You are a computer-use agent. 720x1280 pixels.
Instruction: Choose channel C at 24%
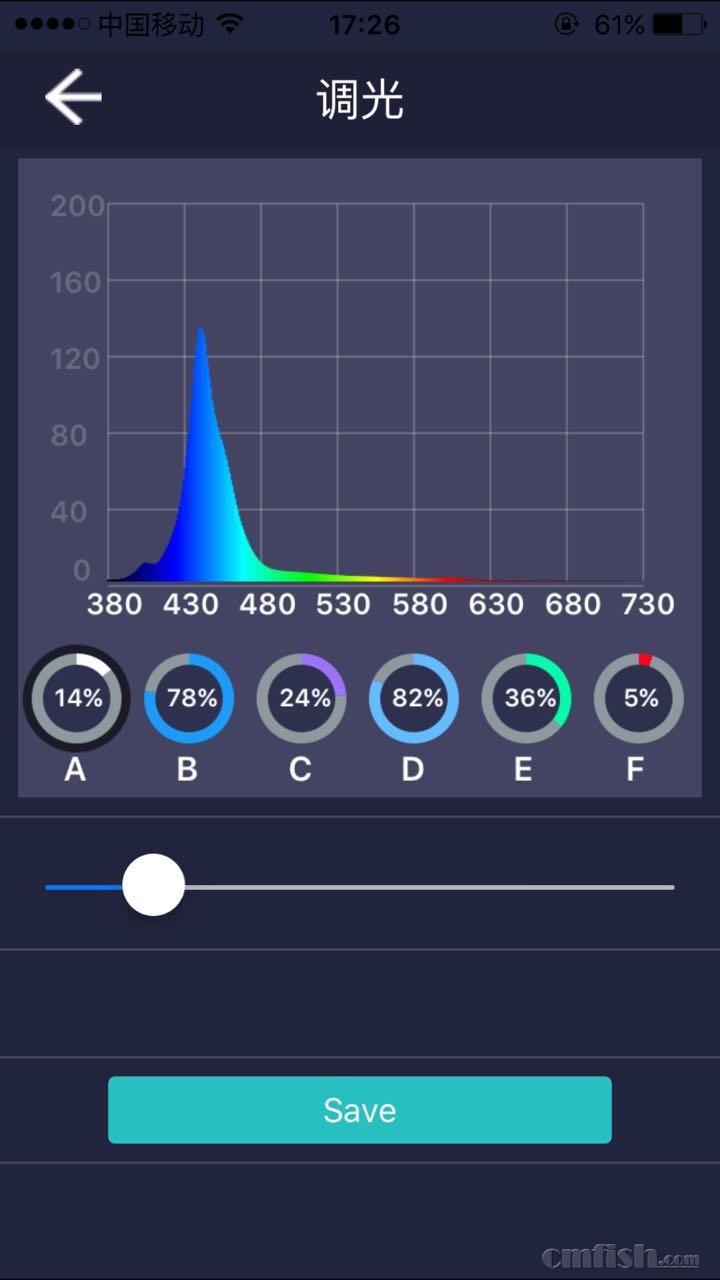click(x=301, y=698)
